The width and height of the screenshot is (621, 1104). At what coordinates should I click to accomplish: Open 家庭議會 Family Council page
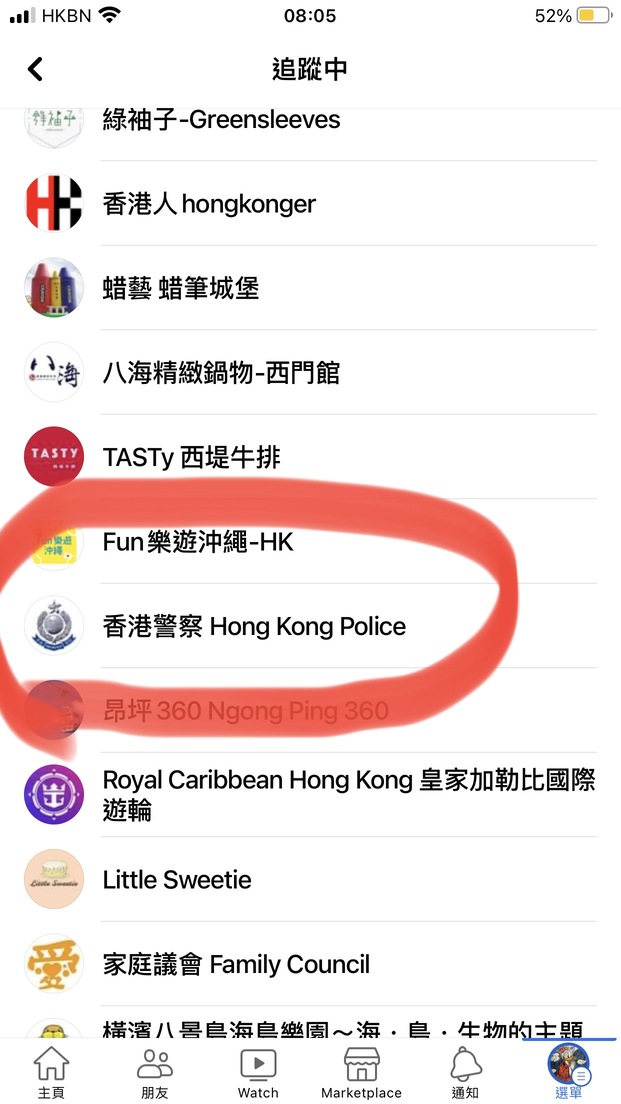[x=310, y=964]
